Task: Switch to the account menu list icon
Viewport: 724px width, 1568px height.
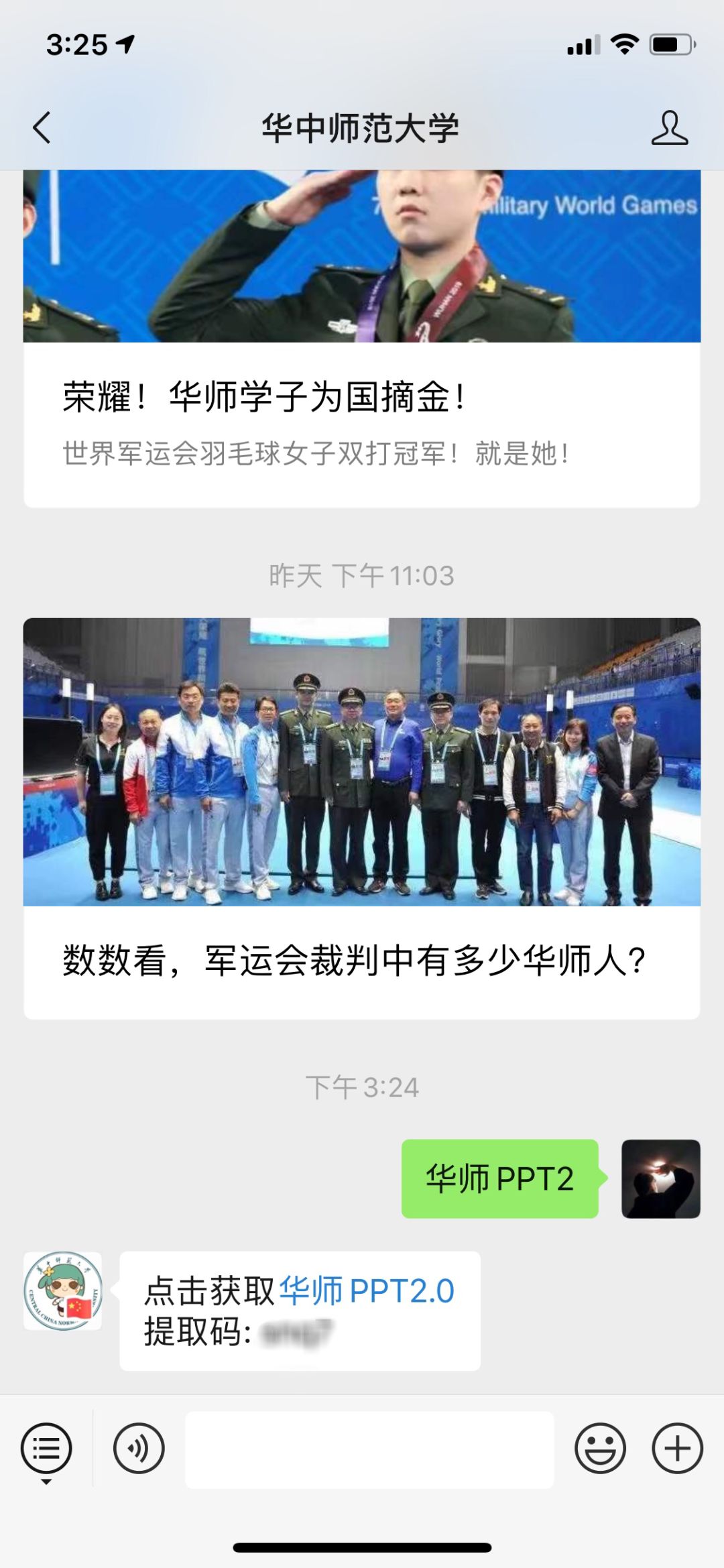Action: (46, 1448)
